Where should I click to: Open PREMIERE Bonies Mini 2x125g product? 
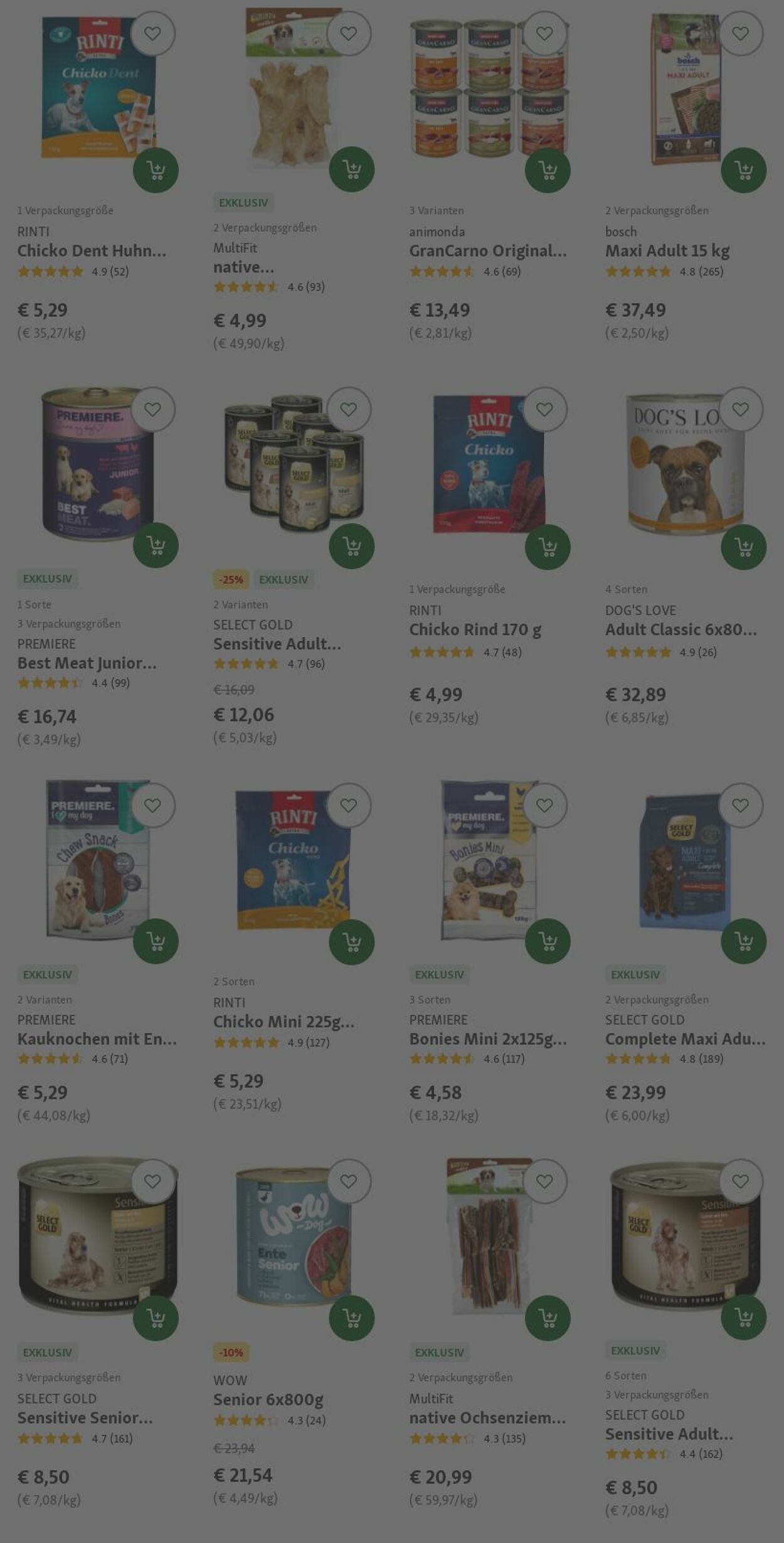(x=487, y=1039)
